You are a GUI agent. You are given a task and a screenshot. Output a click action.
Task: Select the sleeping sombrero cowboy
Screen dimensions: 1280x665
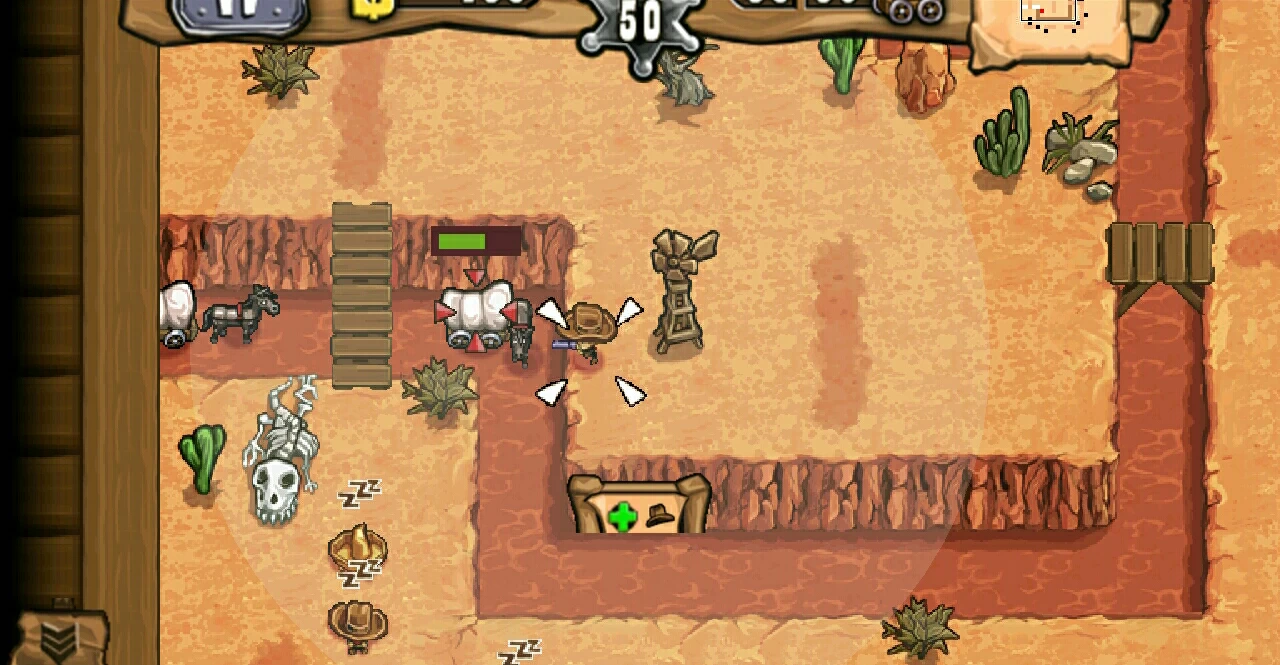click(357, 547)
